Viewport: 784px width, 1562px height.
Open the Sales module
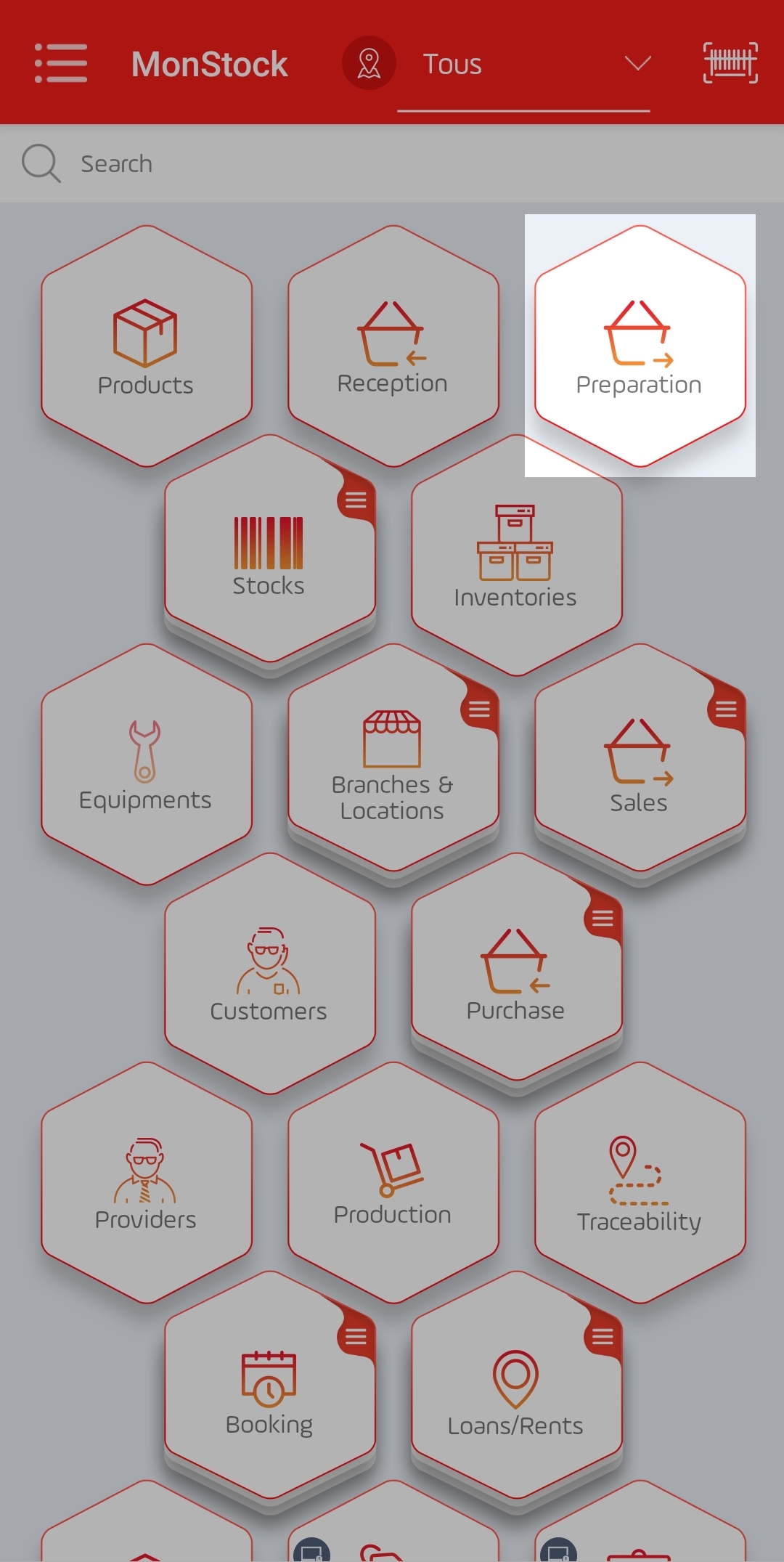pyautogui.click(x=640, y=765)
